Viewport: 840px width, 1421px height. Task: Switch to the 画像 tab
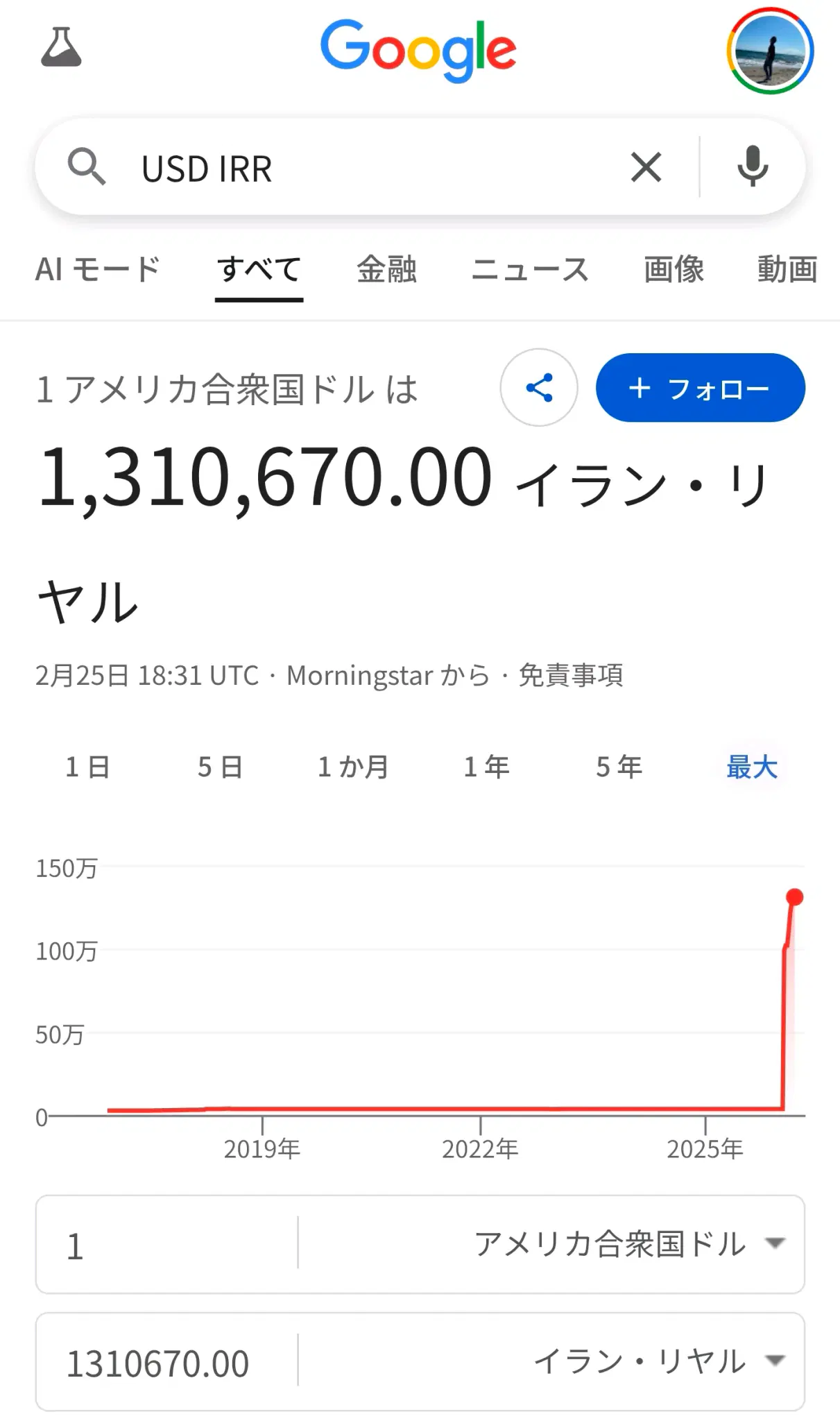(674, 269)
